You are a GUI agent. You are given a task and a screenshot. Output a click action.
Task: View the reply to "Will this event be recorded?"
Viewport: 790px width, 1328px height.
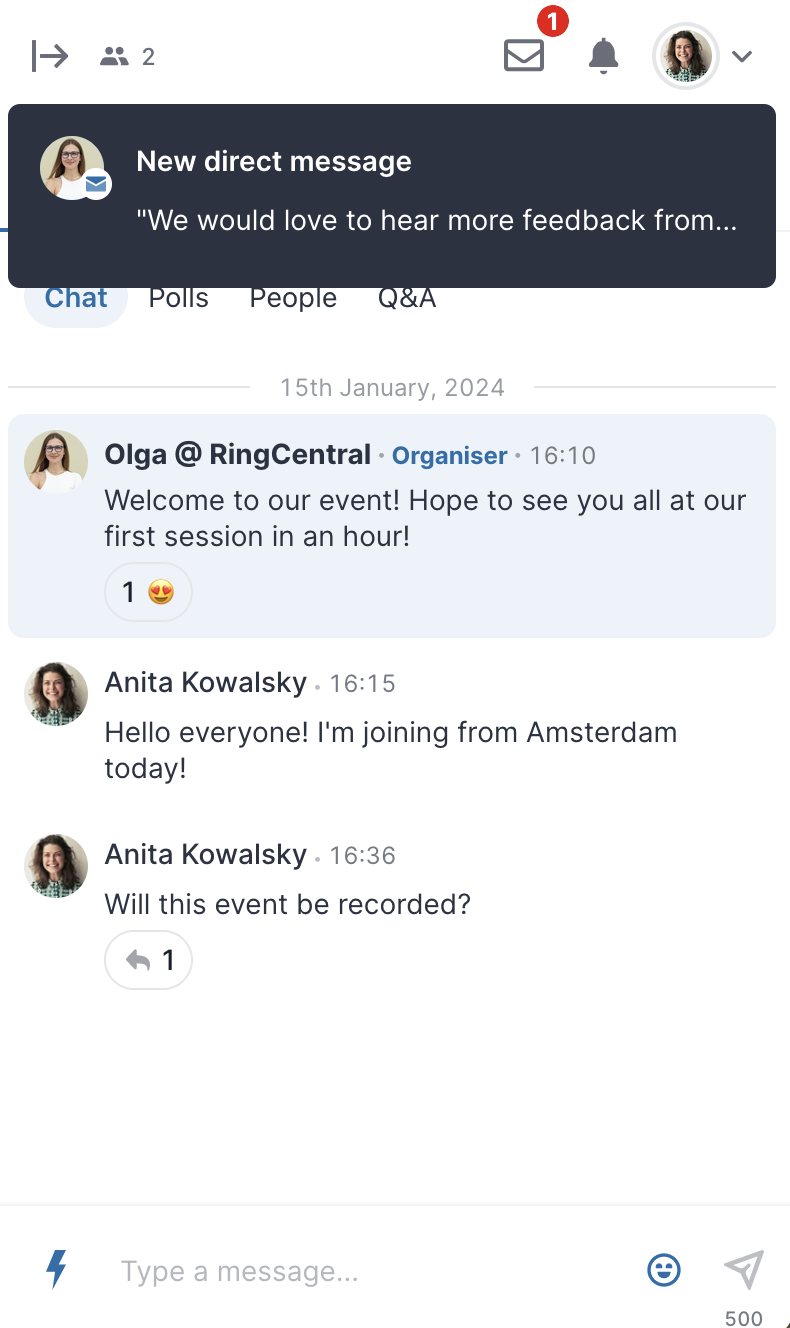(148, 961)
